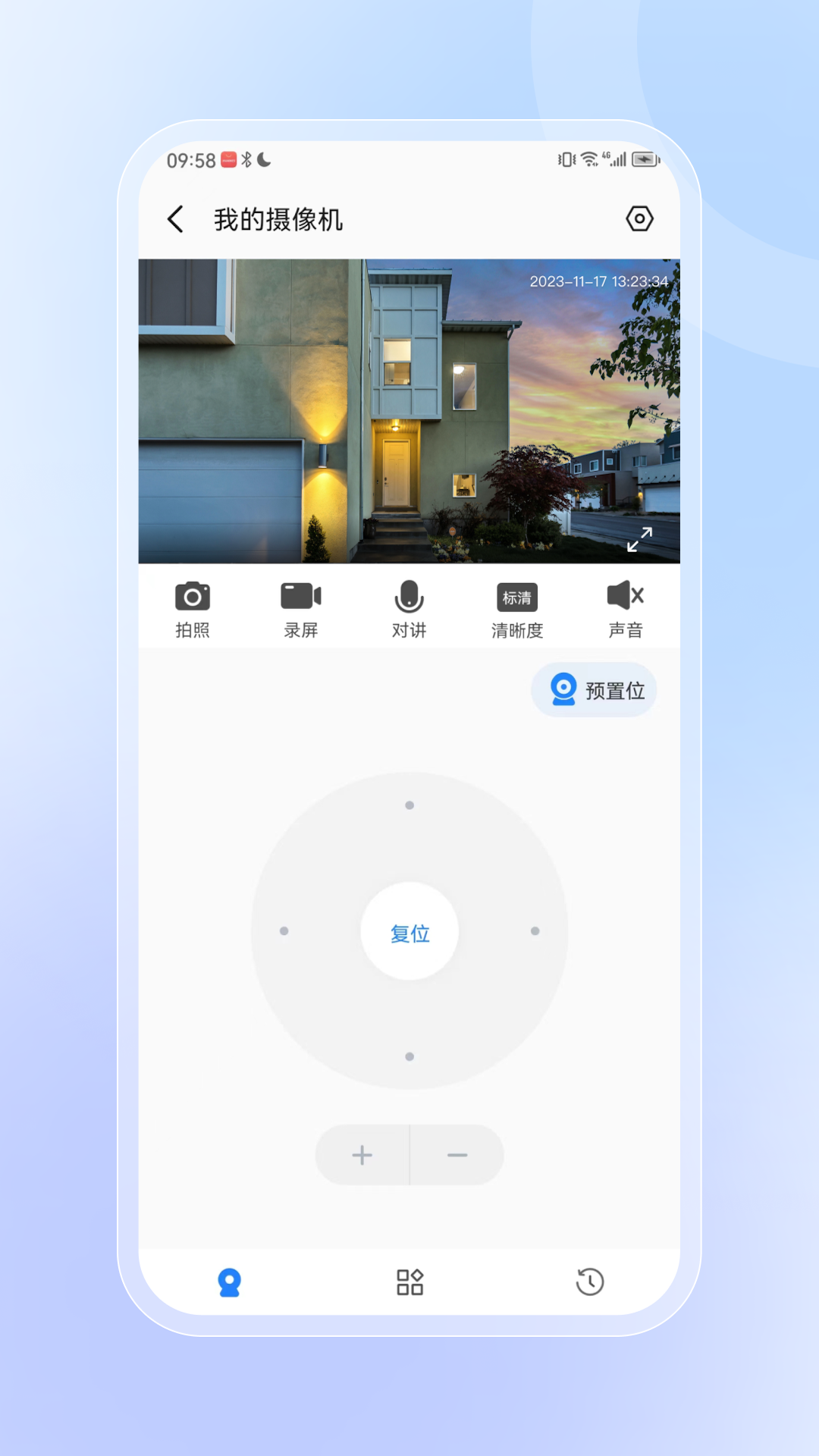This screenshot has height=1456, width=819.
Task: Start screen recording via the 录屏 icon
Action: click(x=300, y=608)
